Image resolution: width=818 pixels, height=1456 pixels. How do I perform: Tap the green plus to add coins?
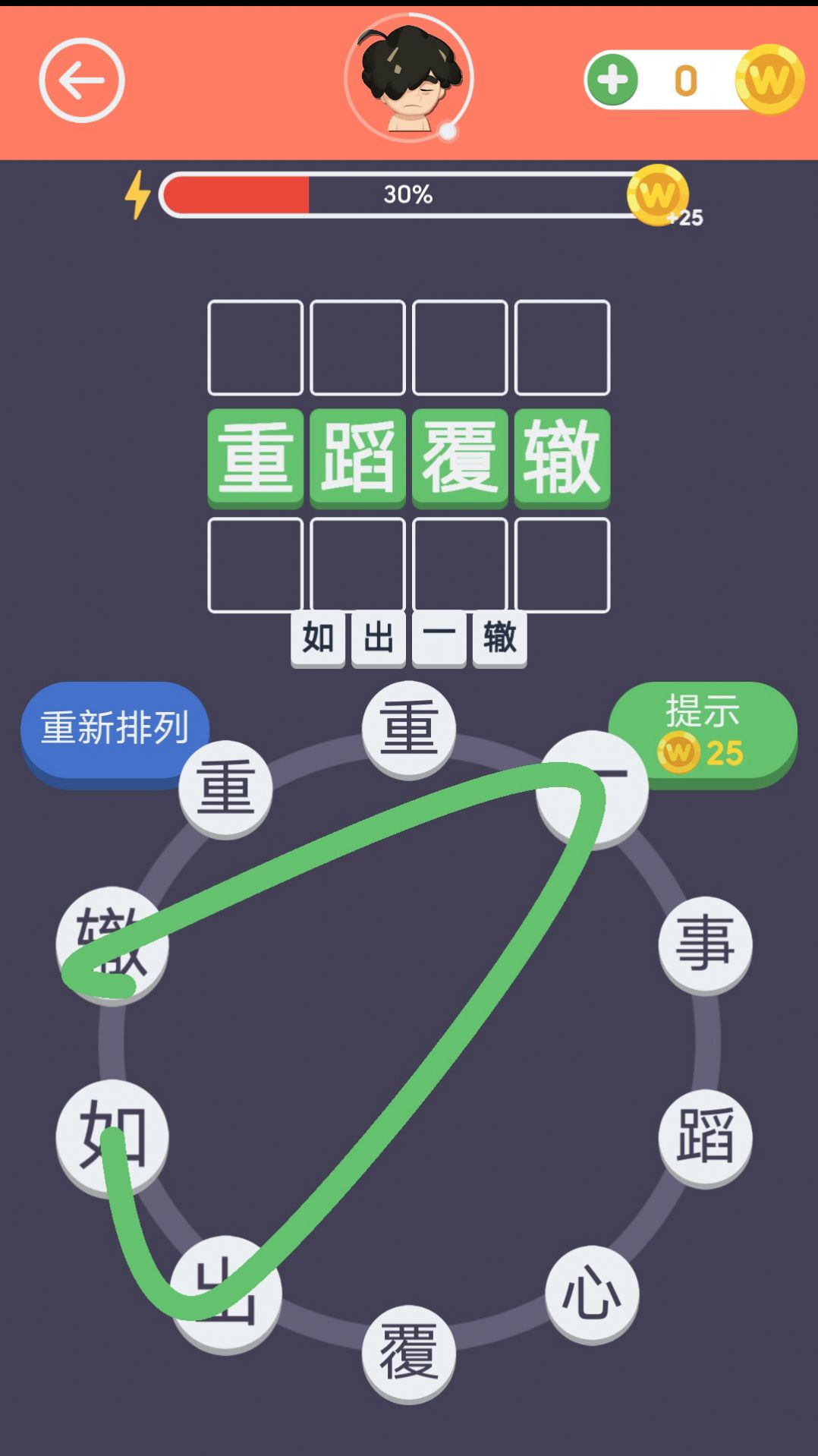point(612,80)
